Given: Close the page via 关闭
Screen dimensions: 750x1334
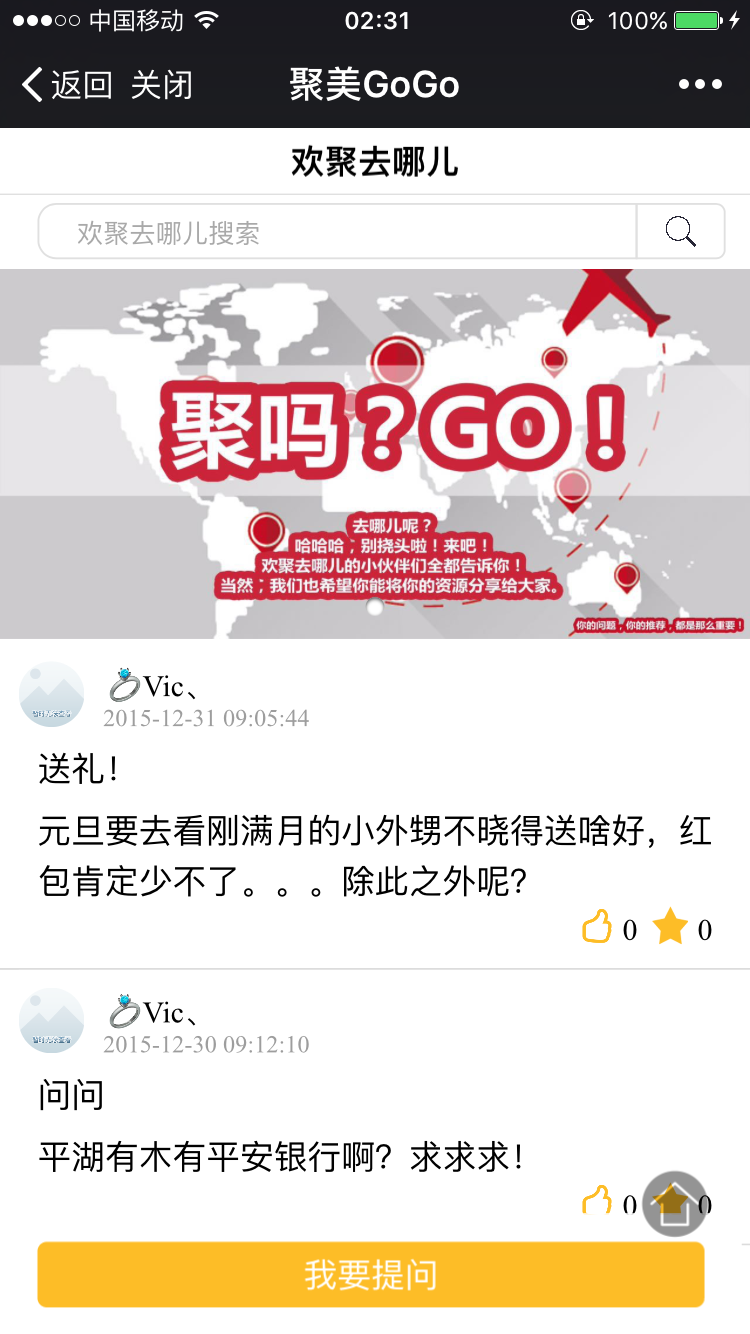Looking at the screenshot, I should (161, 85).
